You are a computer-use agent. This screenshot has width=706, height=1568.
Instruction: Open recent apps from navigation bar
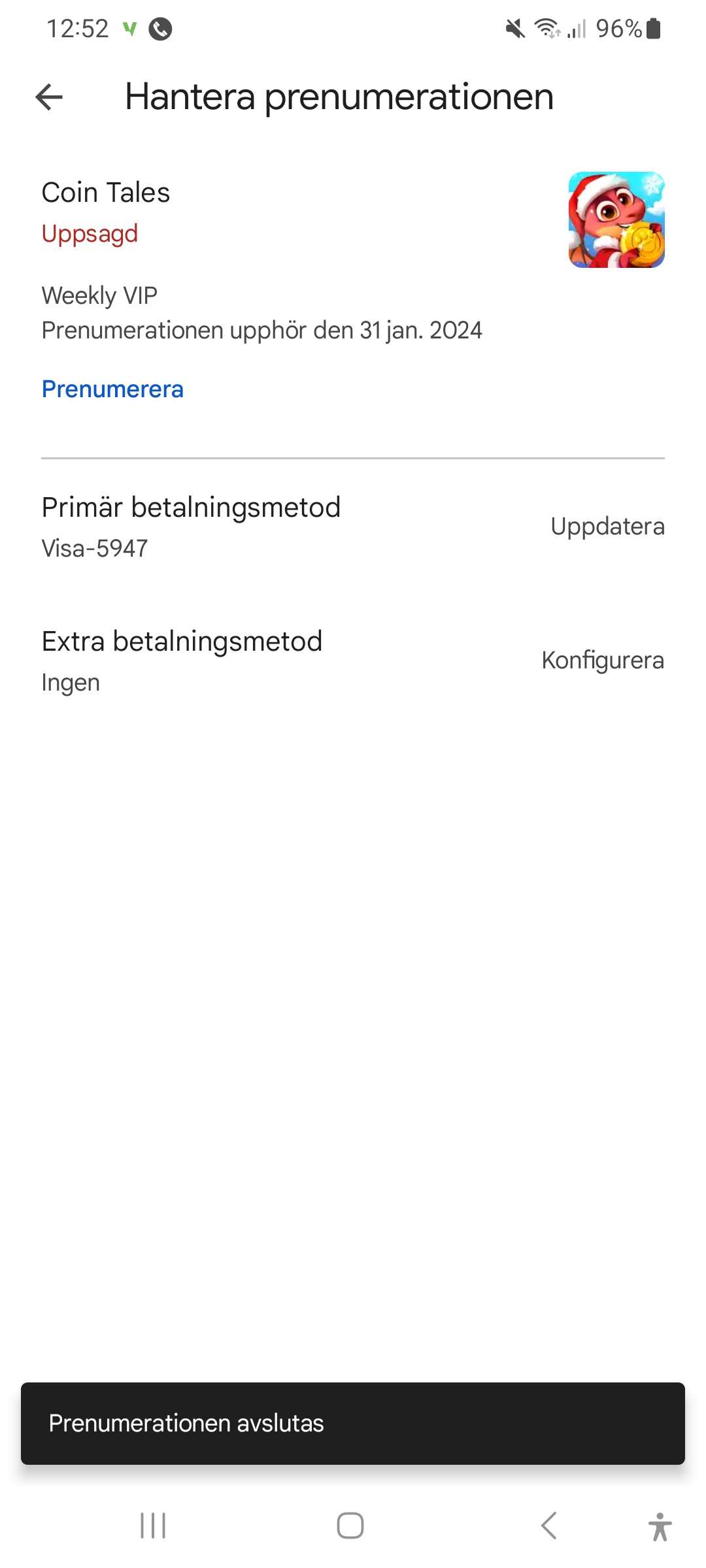point(153,1526)
